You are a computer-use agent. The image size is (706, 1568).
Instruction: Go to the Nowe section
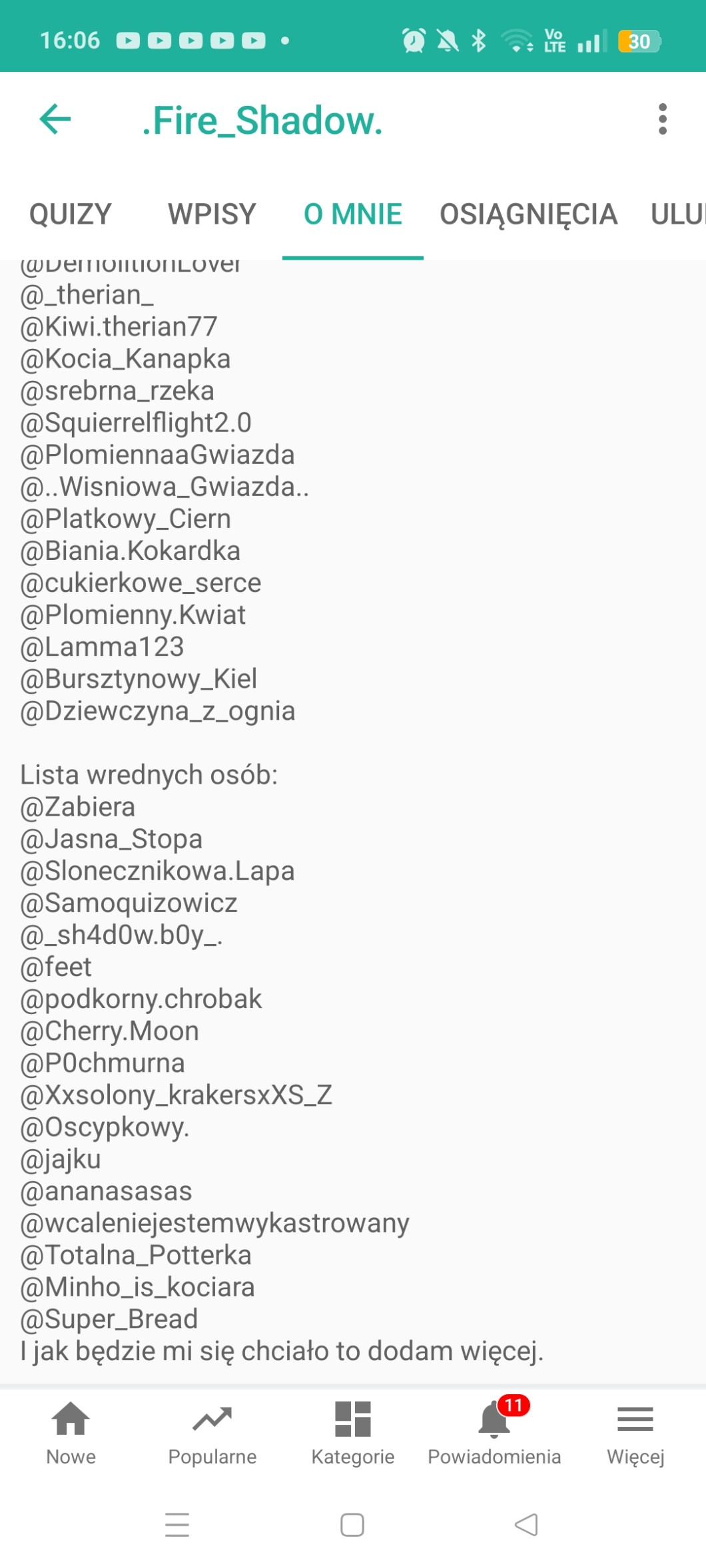click(x=71, y=1433)
